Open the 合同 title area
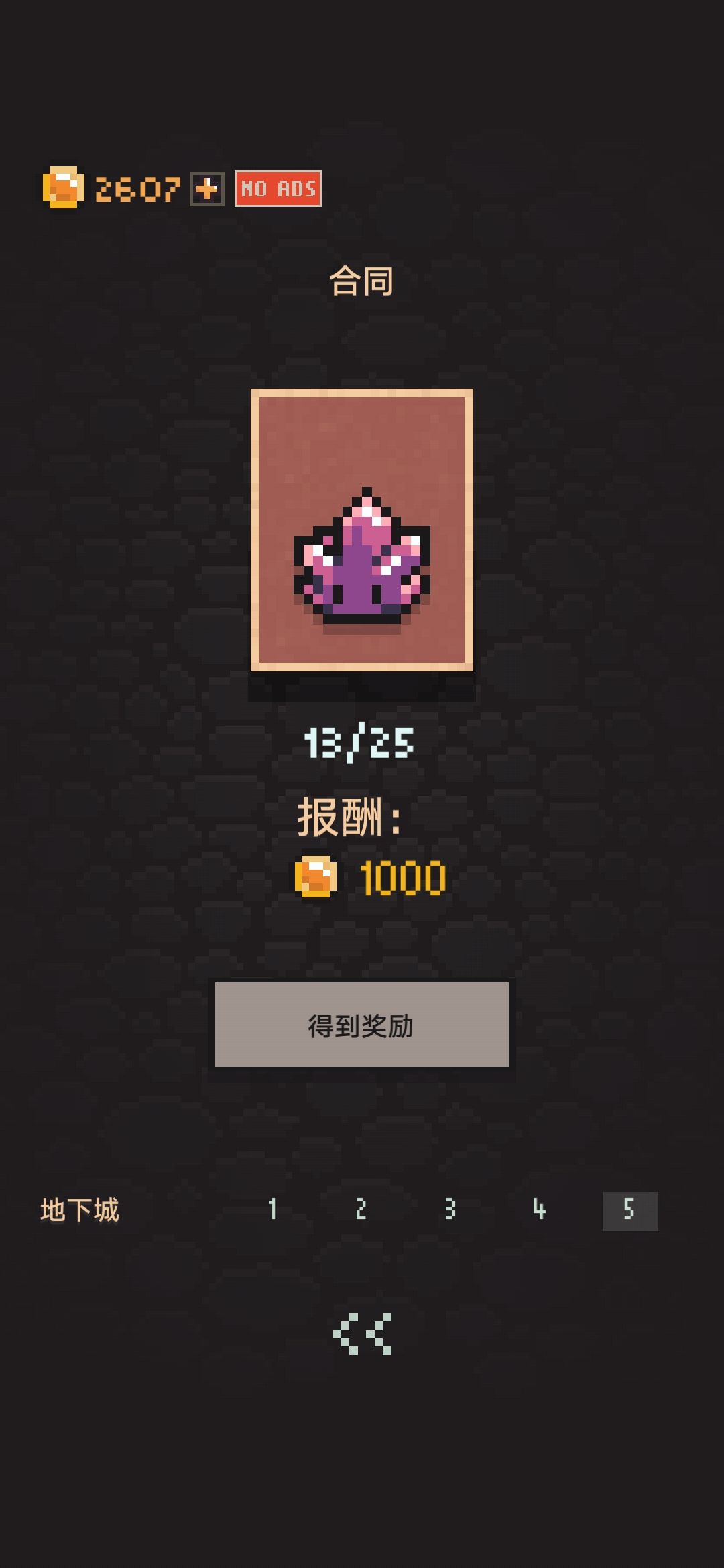This screenshot has width=724, height=1568. tap(362, 281)
